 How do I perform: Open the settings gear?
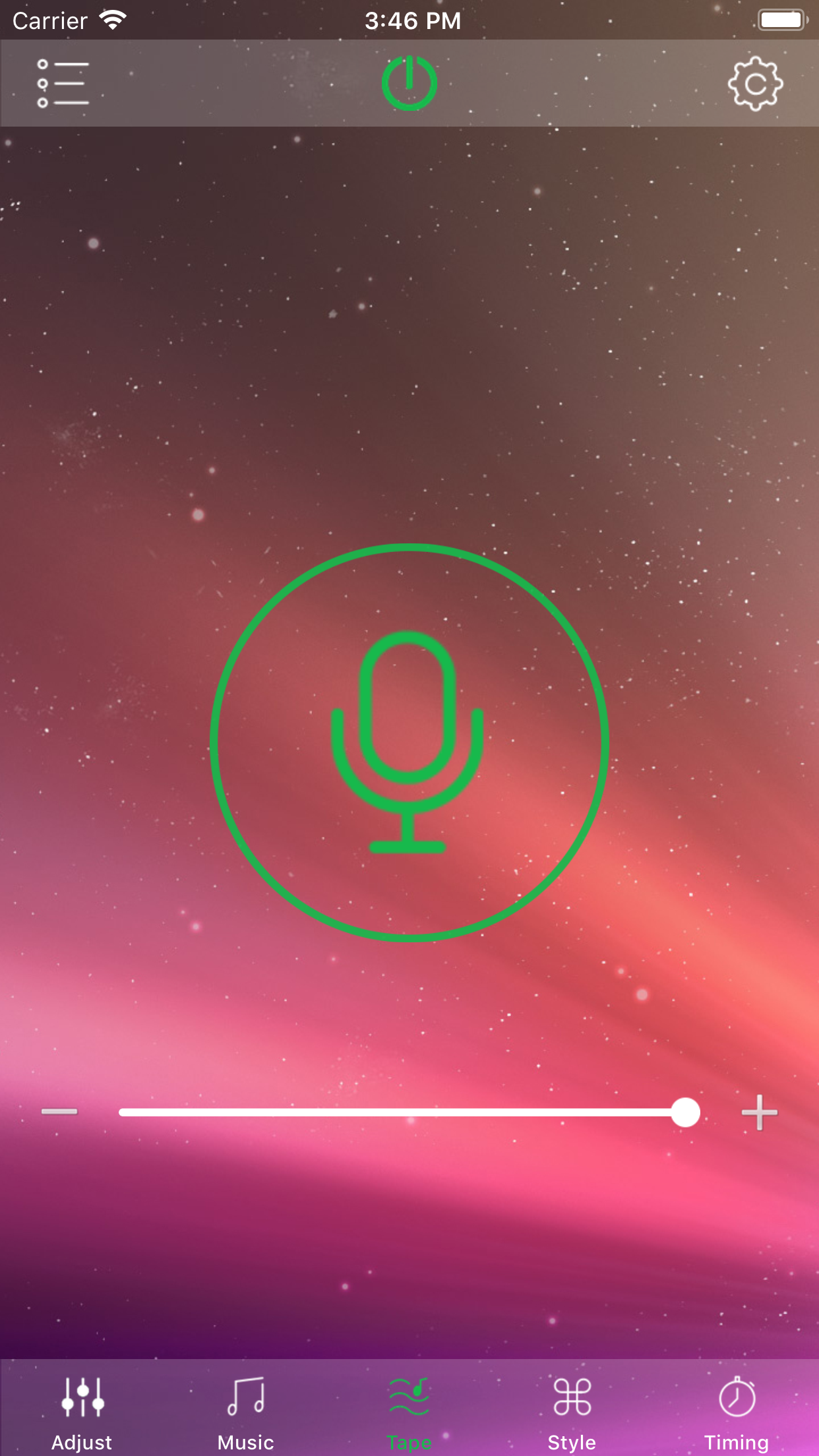pos(756,83)
